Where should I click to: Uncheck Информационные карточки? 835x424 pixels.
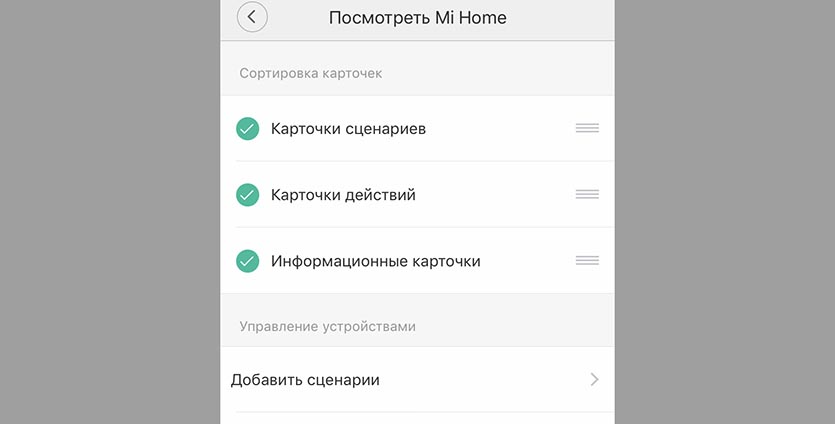point(247,261)
